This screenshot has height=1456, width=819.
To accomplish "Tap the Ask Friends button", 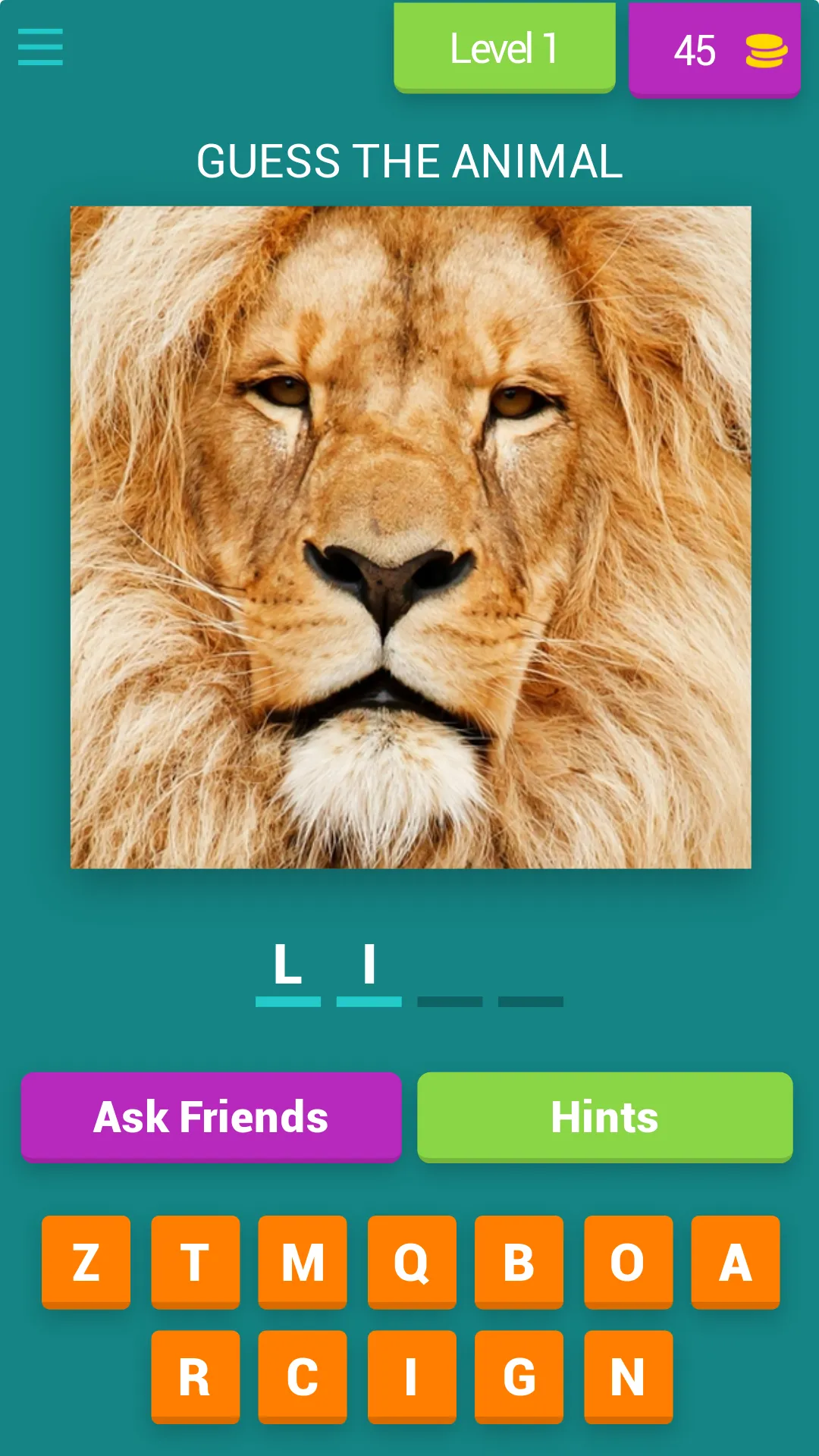I will (211, 1116).
